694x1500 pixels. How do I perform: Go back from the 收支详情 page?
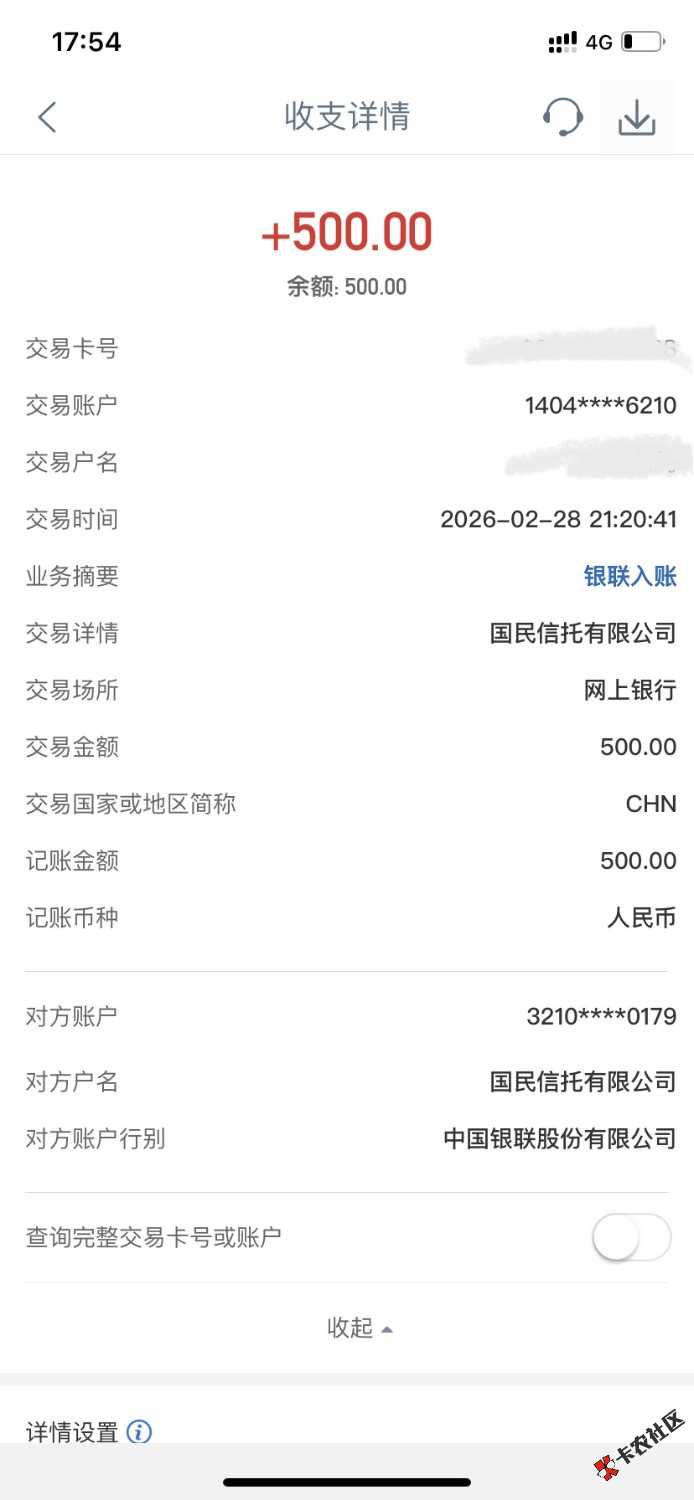pos(47,117)
